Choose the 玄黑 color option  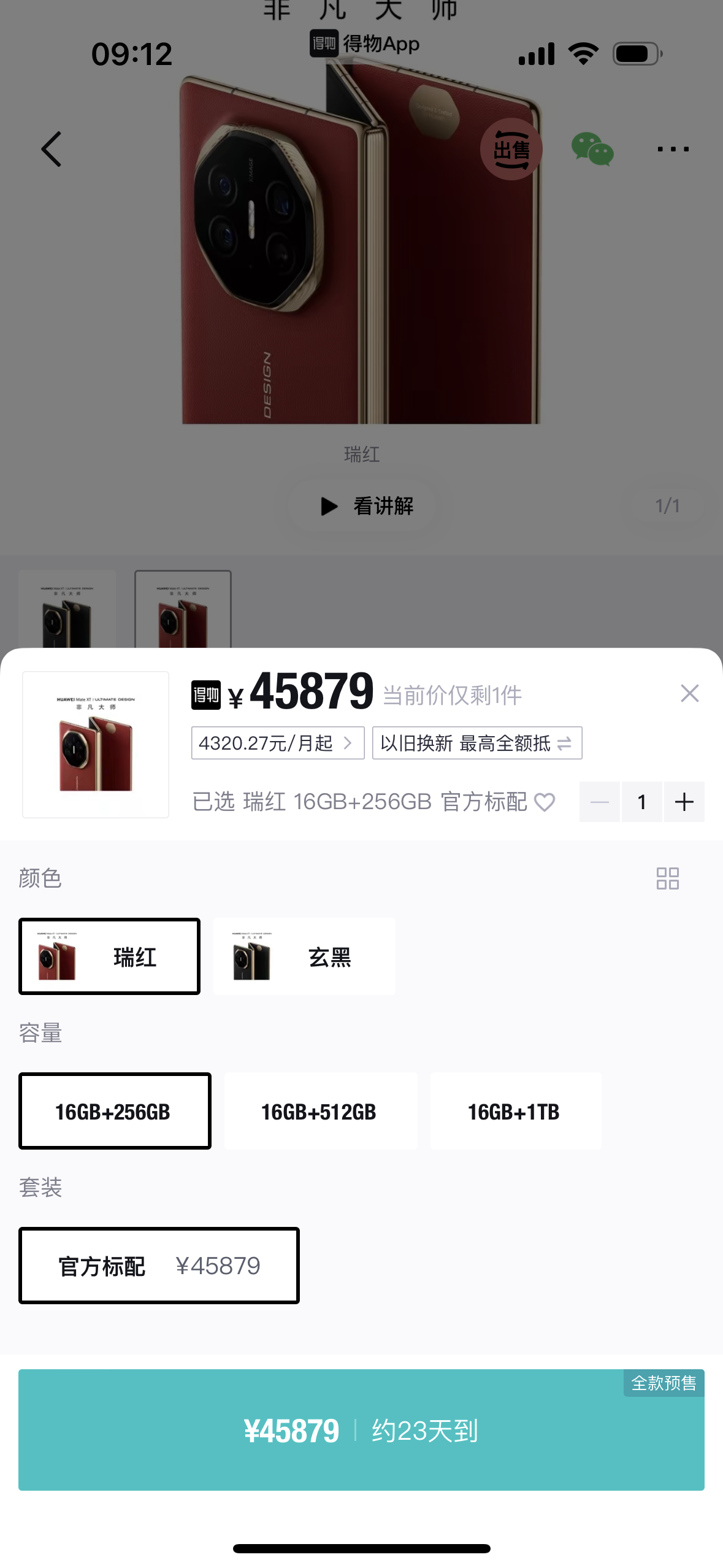coord(304,956)
